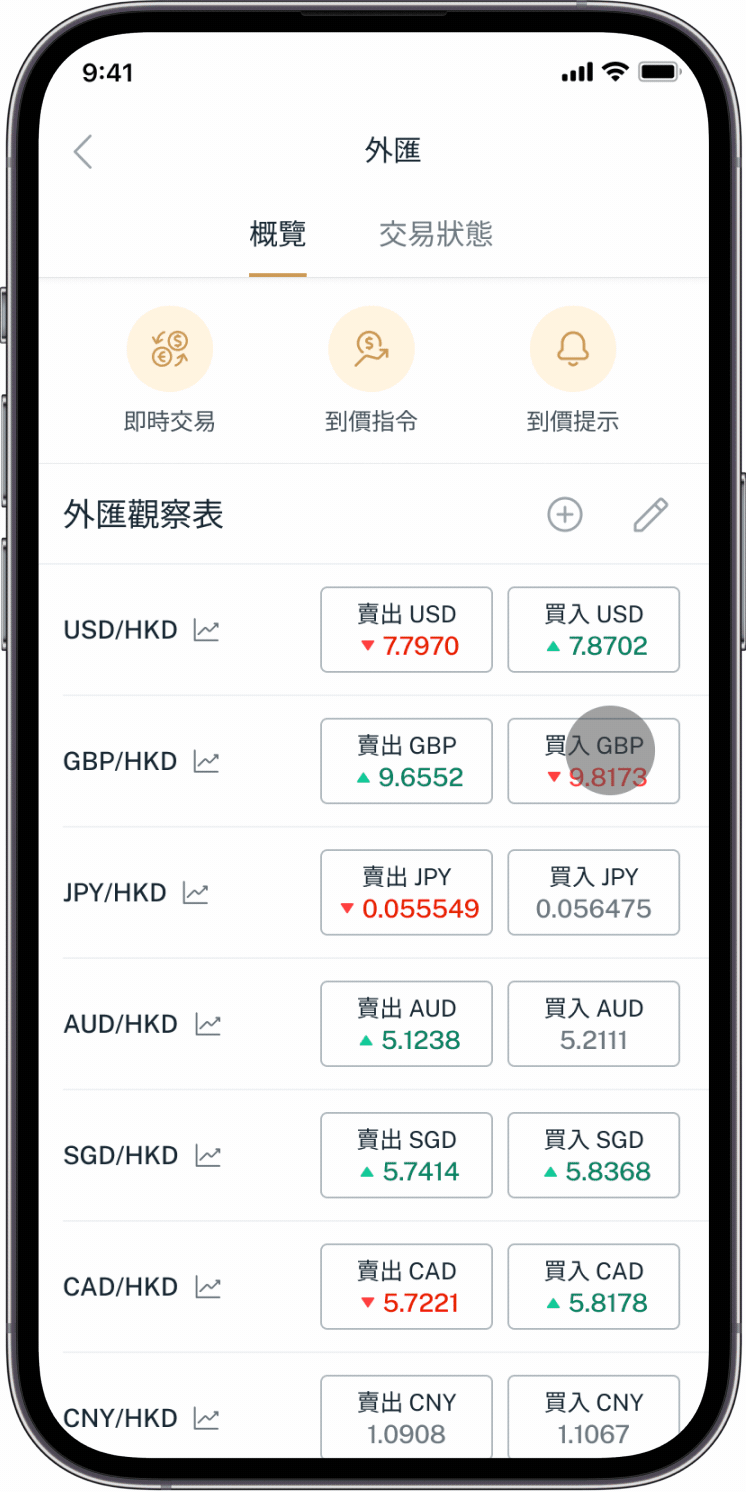Tap 買入 USD at 7.8702
Image resolution: width=746 pixels, height=1492 pixels.
point(593,630)
